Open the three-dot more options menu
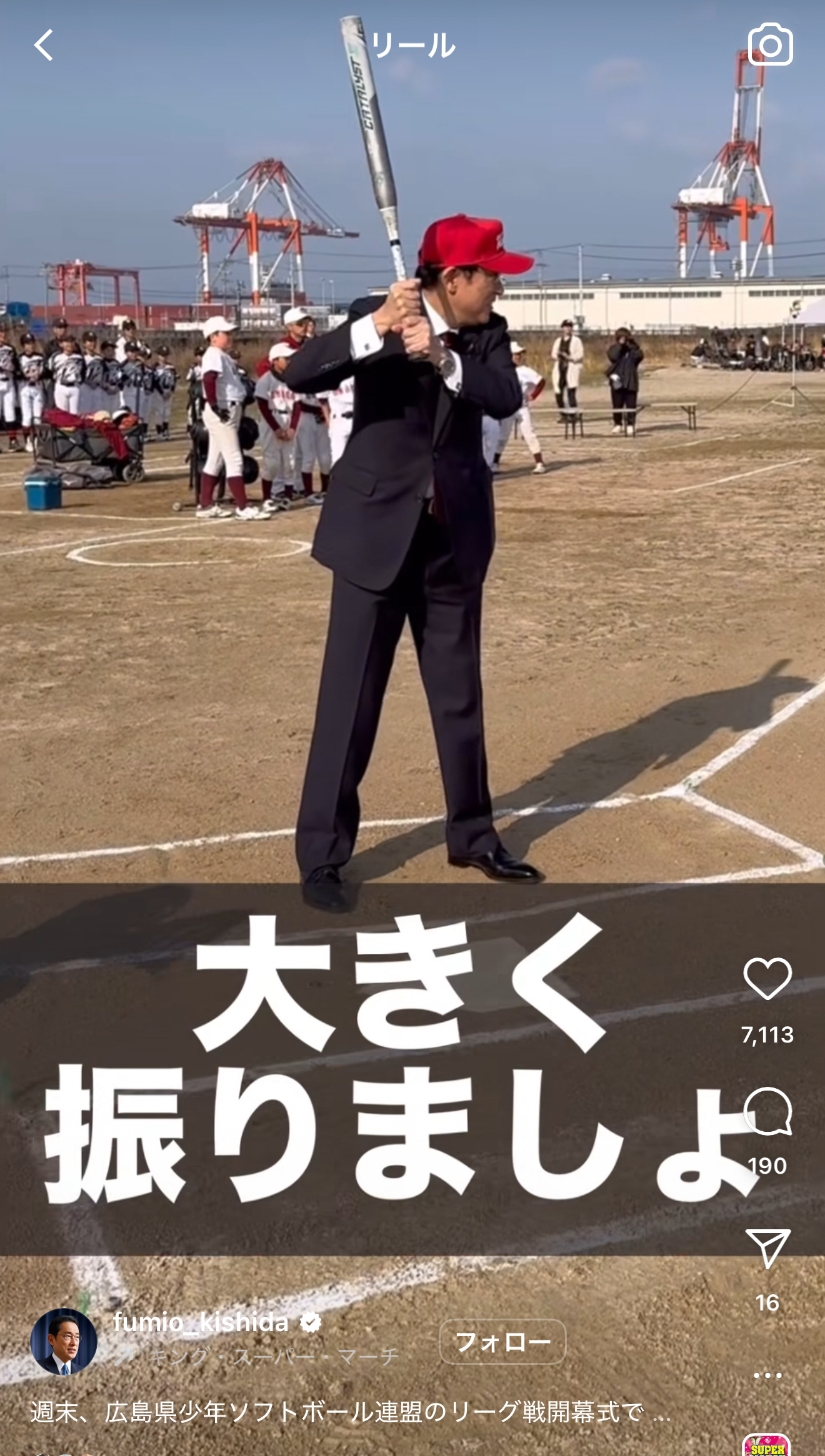Viewport: 825px width, 1456px height. point(767,1375)
